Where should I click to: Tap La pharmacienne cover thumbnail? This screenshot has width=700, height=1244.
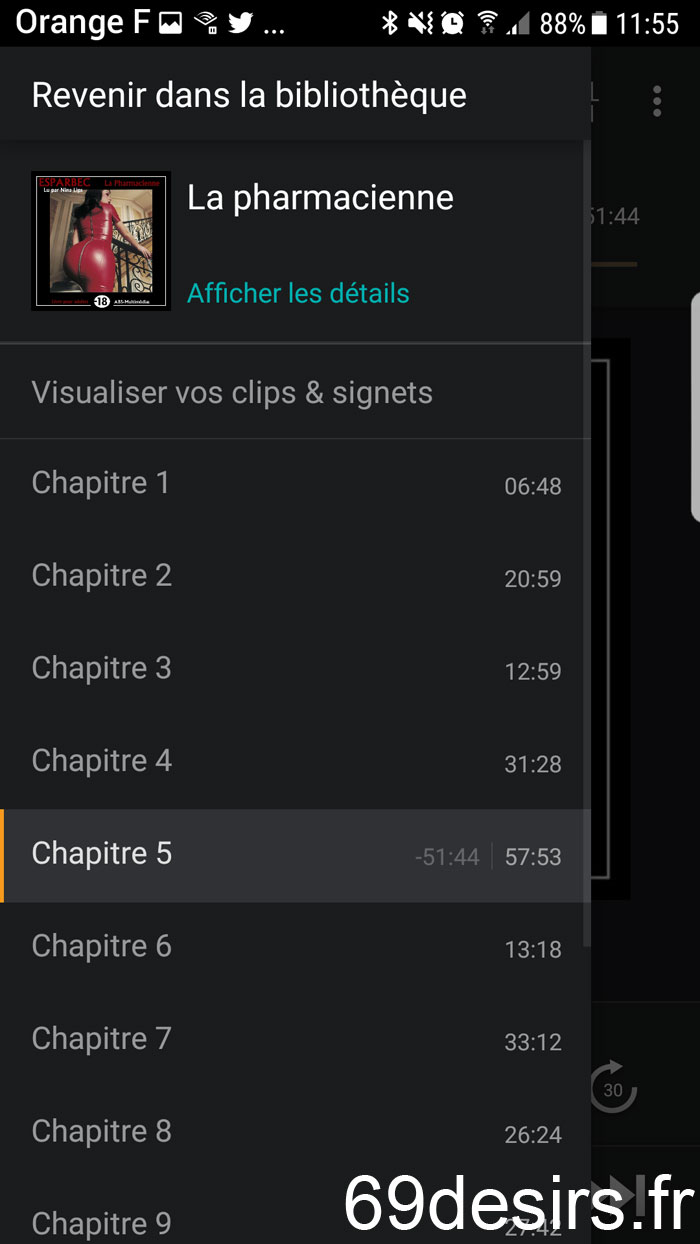point(101,241)
